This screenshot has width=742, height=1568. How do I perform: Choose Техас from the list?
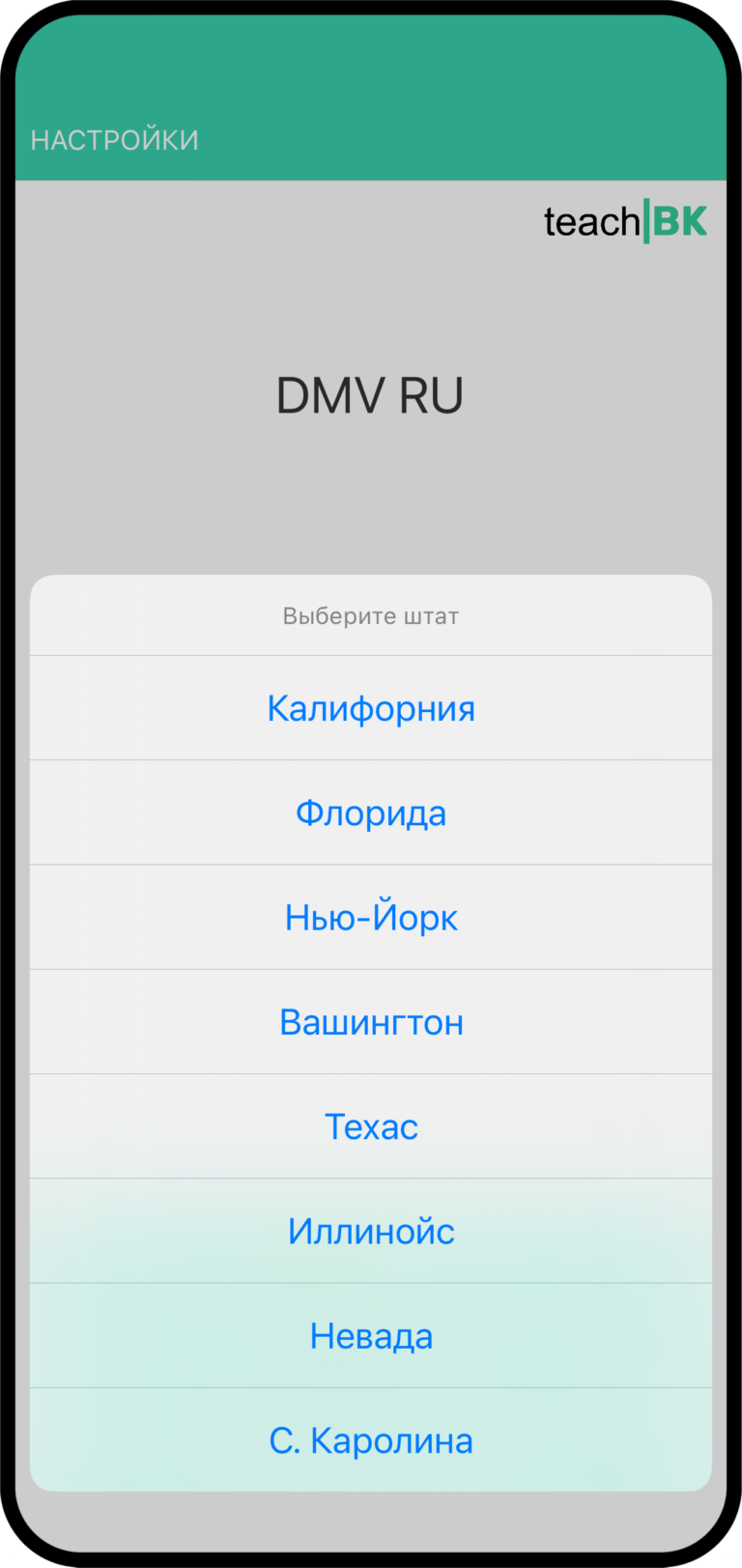371,1126
